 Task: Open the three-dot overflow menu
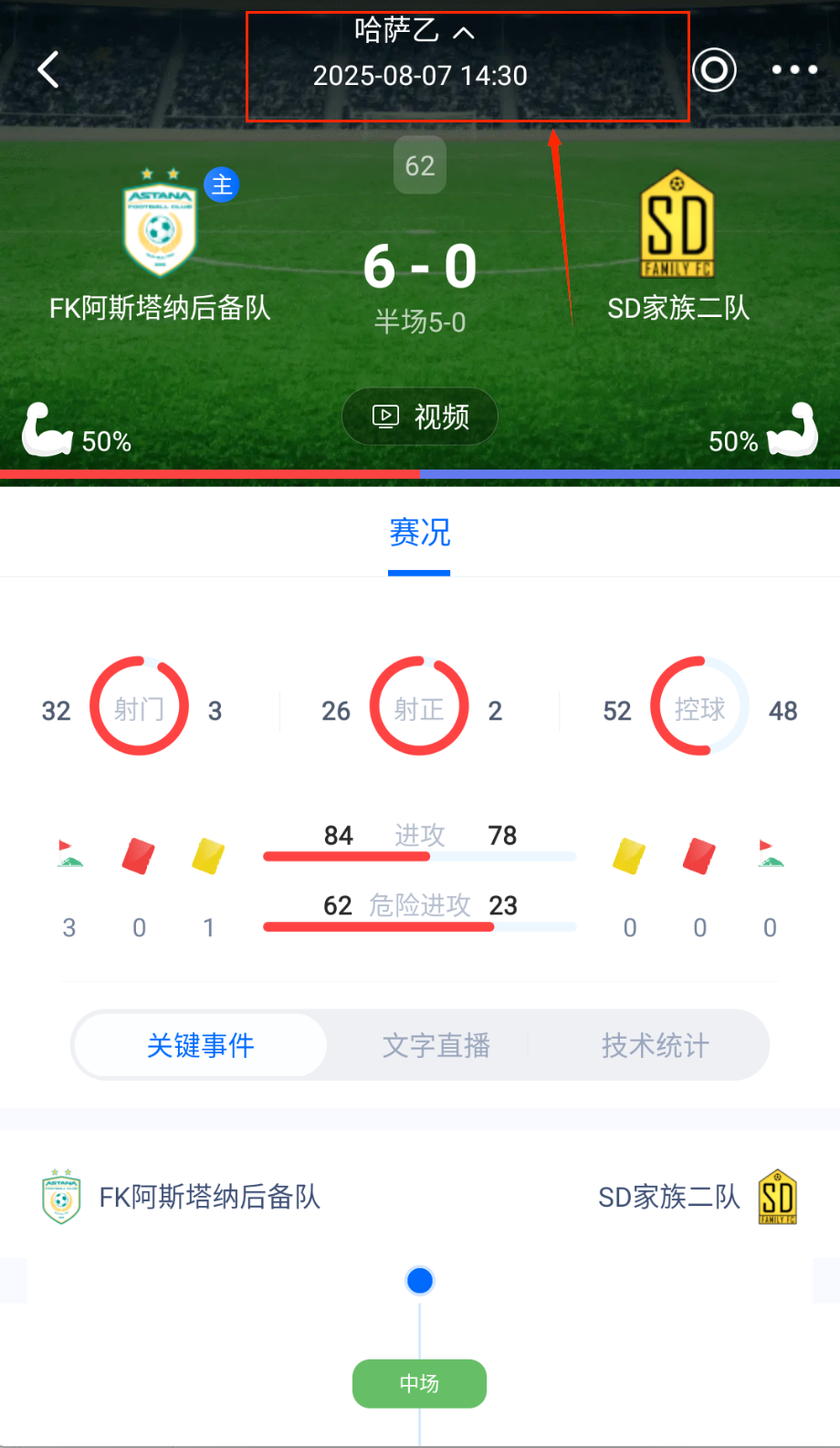pyautogui.click(x=794, y=69)
